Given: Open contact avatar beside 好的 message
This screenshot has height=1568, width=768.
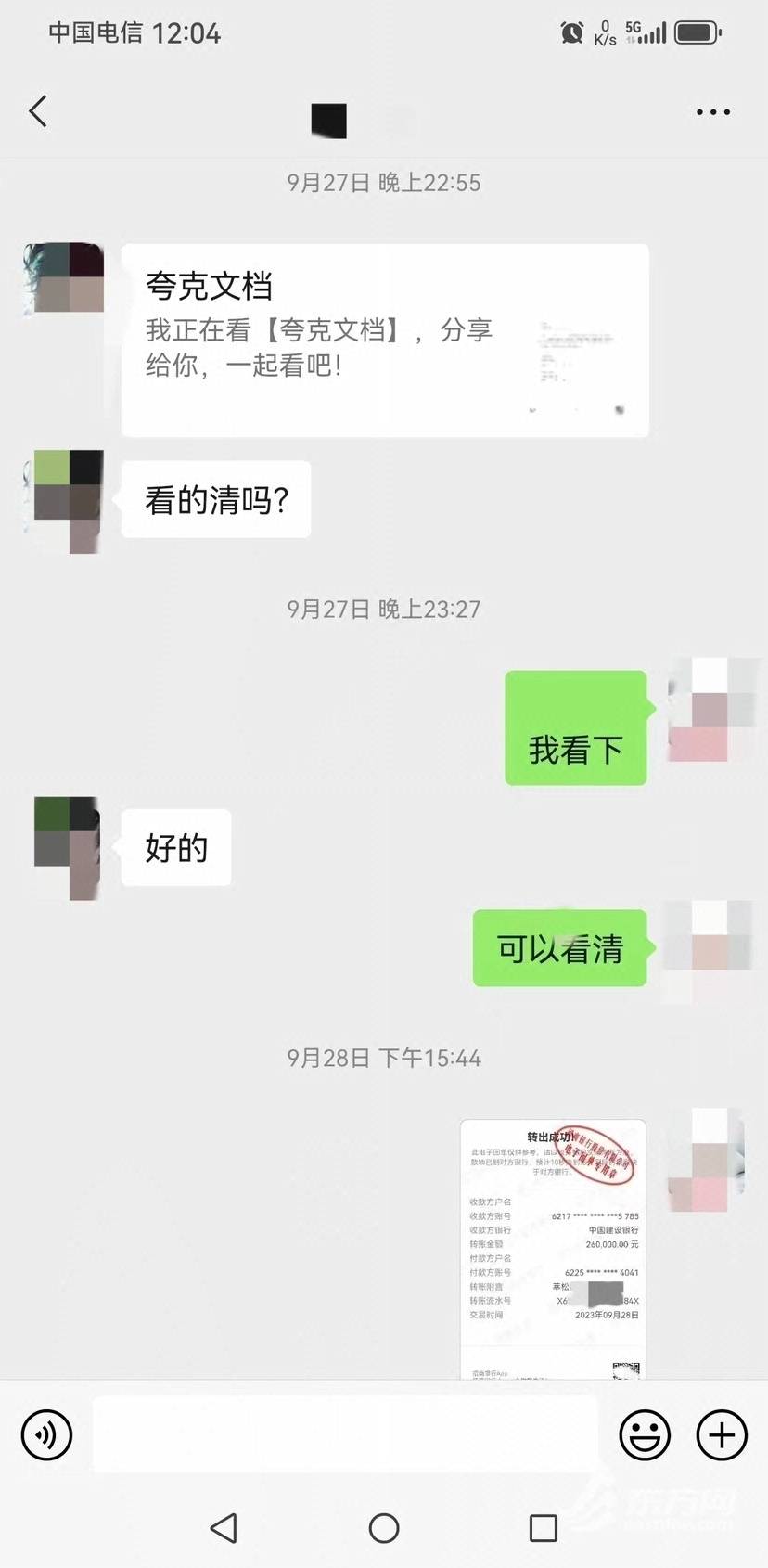Looking at the screenshot, I should pos(67,846).
